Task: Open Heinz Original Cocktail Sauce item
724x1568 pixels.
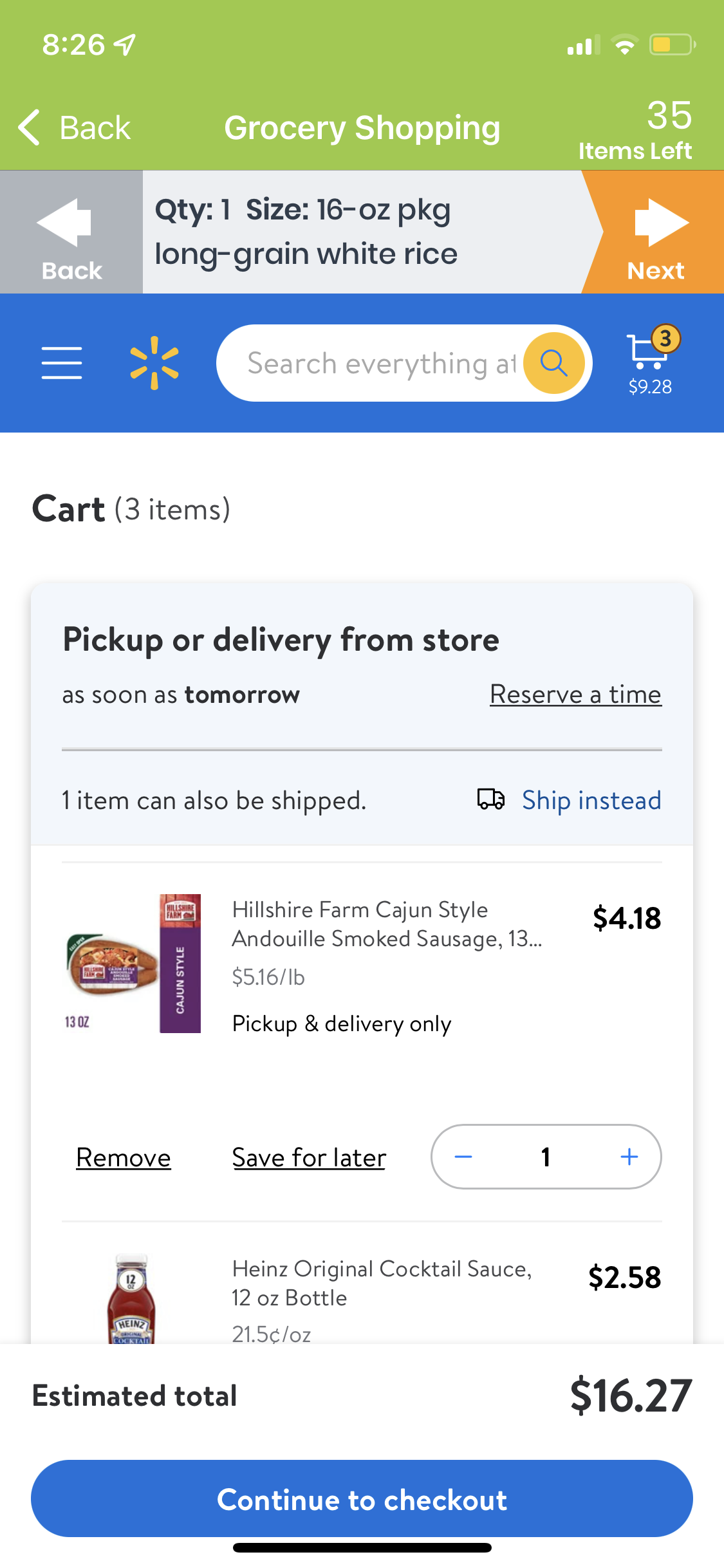Action: [382, 1283]
